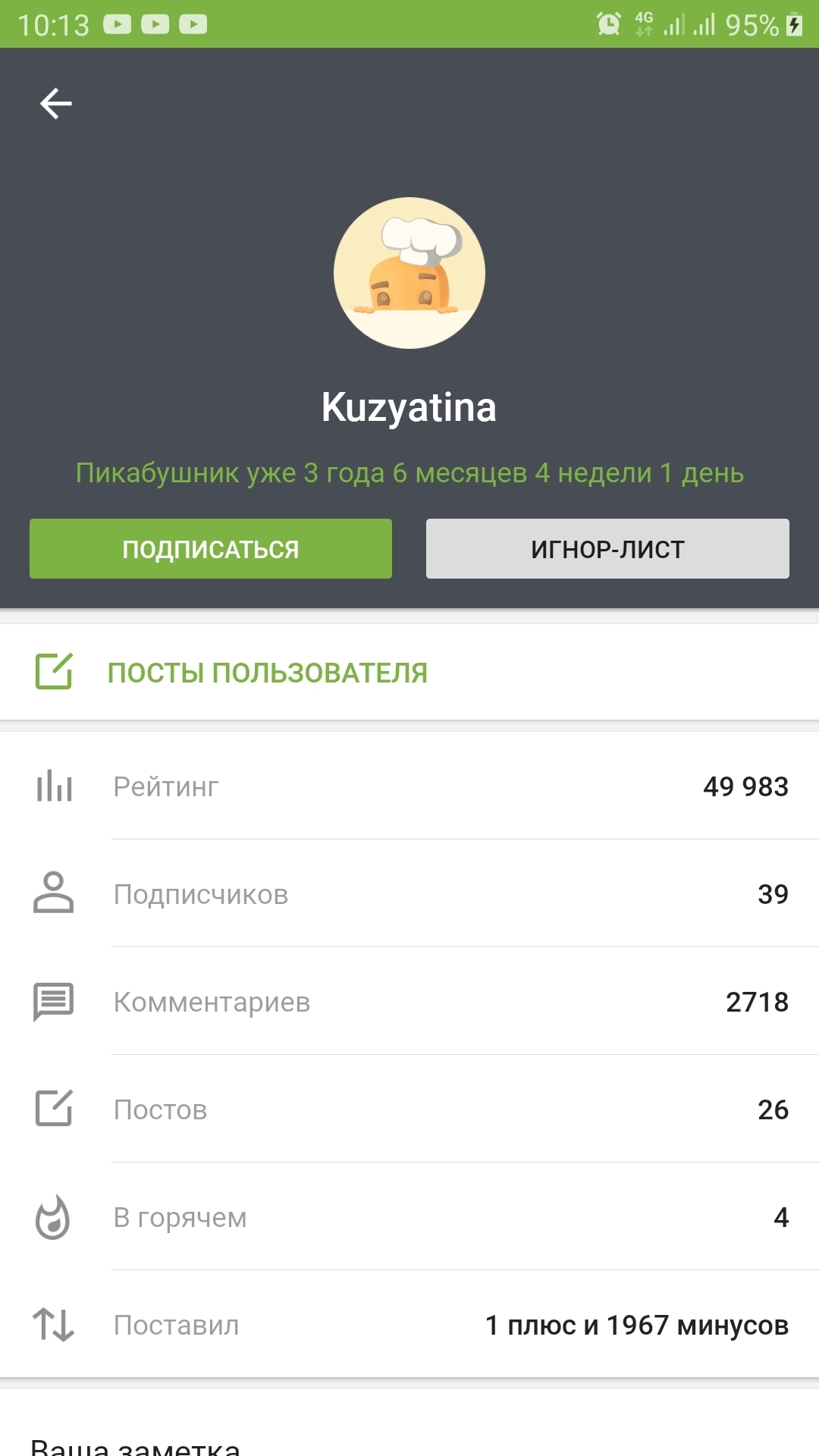
Task: Add user to ИГНОР-ЛИСТ
Action: click(x=607, y=549)
